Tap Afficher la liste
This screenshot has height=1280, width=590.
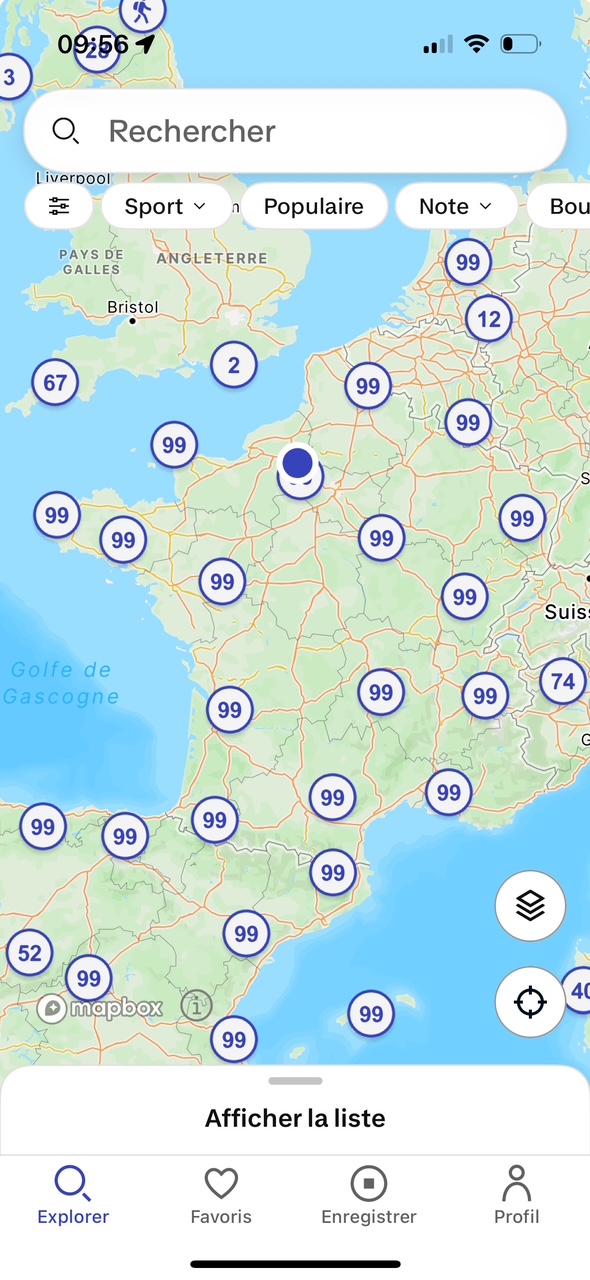click(x=295, y=1118)
